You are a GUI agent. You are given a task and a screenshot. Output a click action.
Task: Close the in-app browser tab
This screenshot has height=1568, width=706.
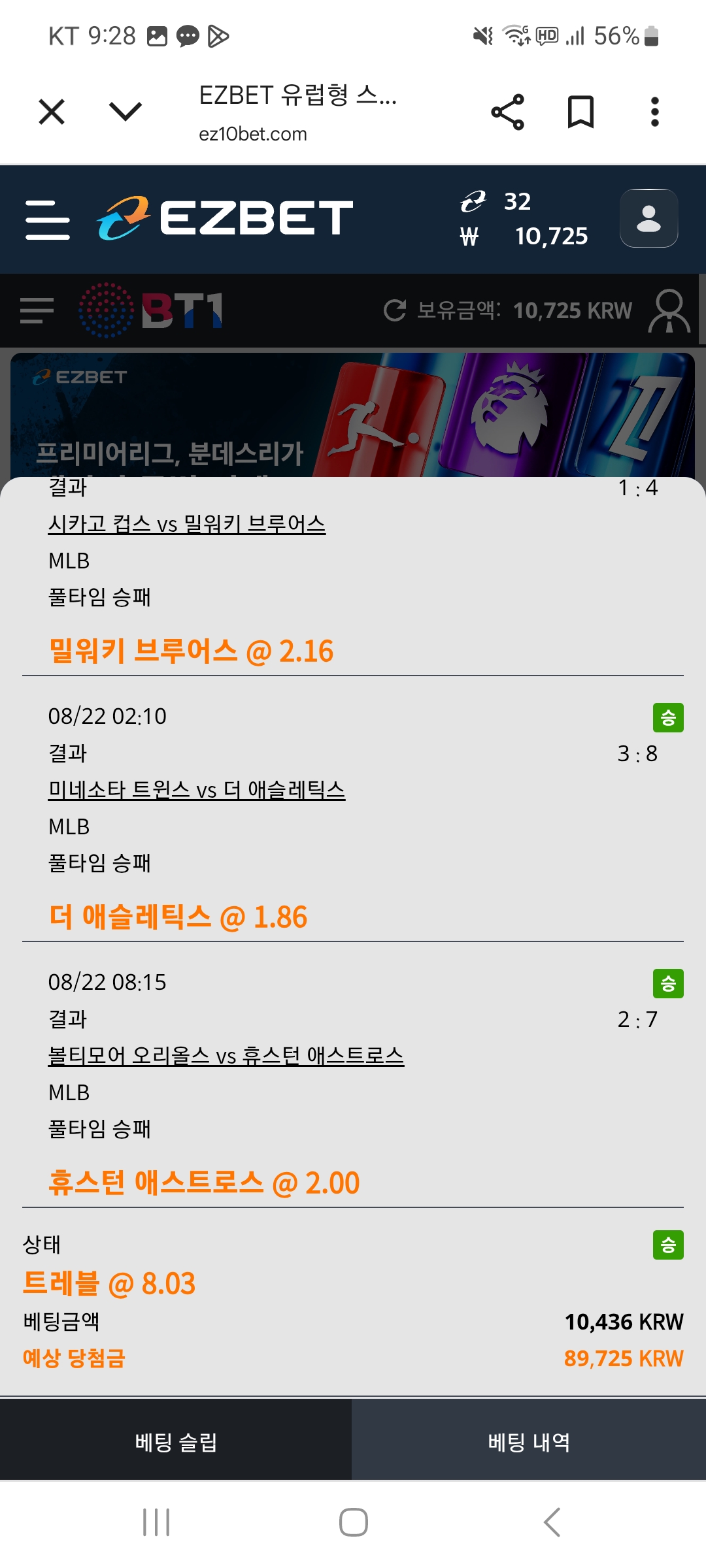(x=52, y=112)
